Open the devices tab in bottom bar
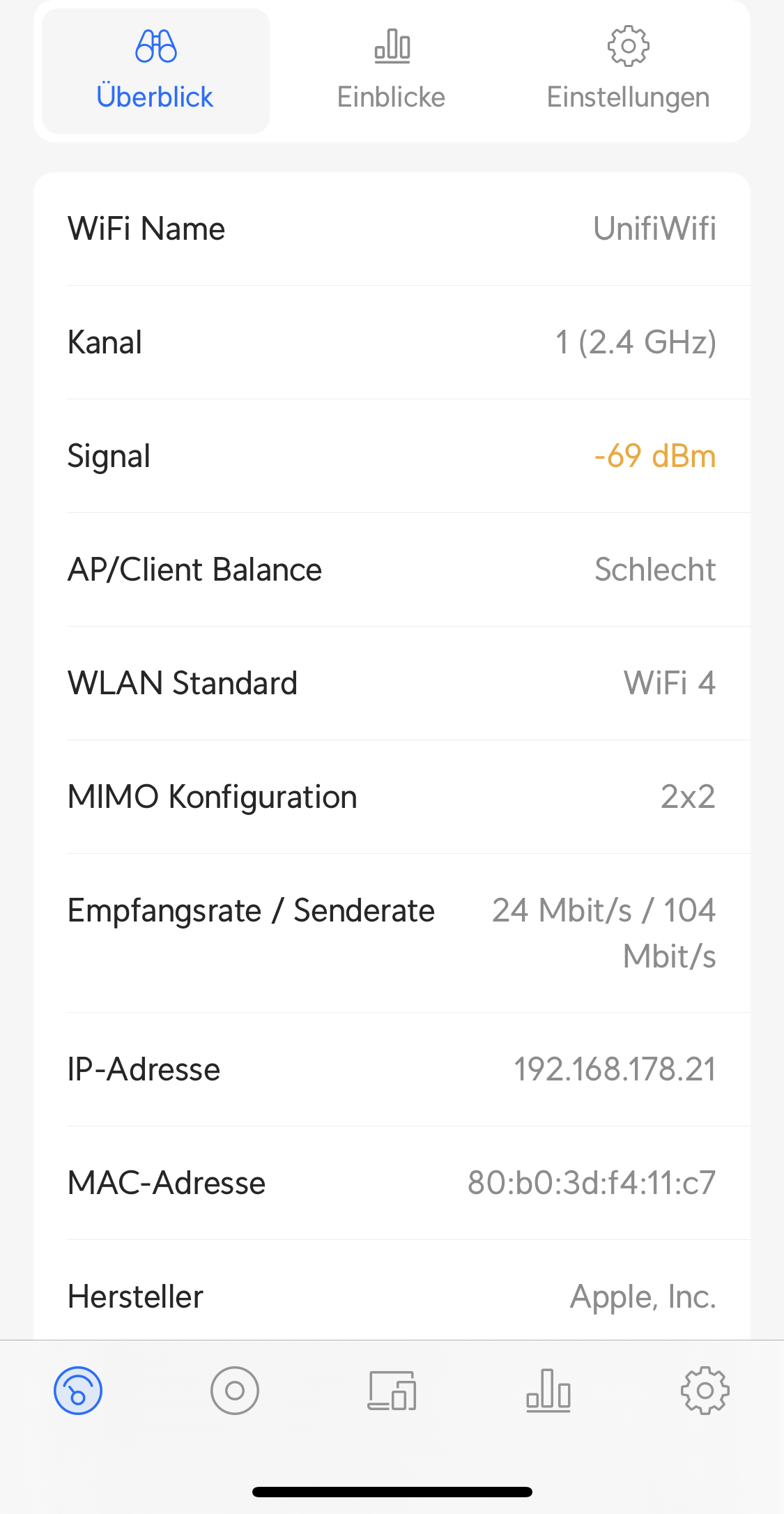This screenshot has width=784, height=1514. click(x=392, y=1391)
